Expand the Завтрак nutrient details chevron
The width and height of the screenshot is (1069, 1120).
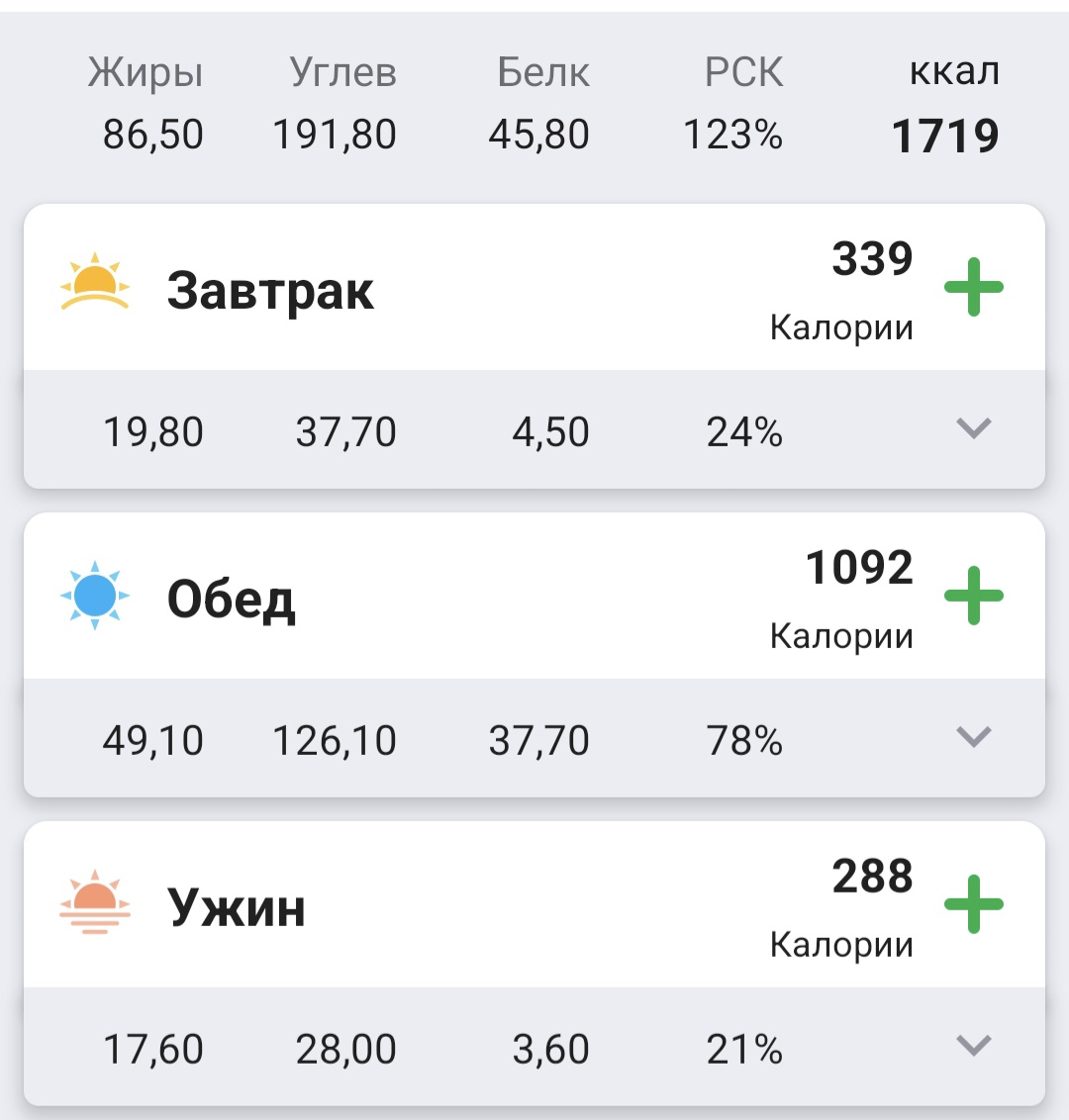[974, 428]
